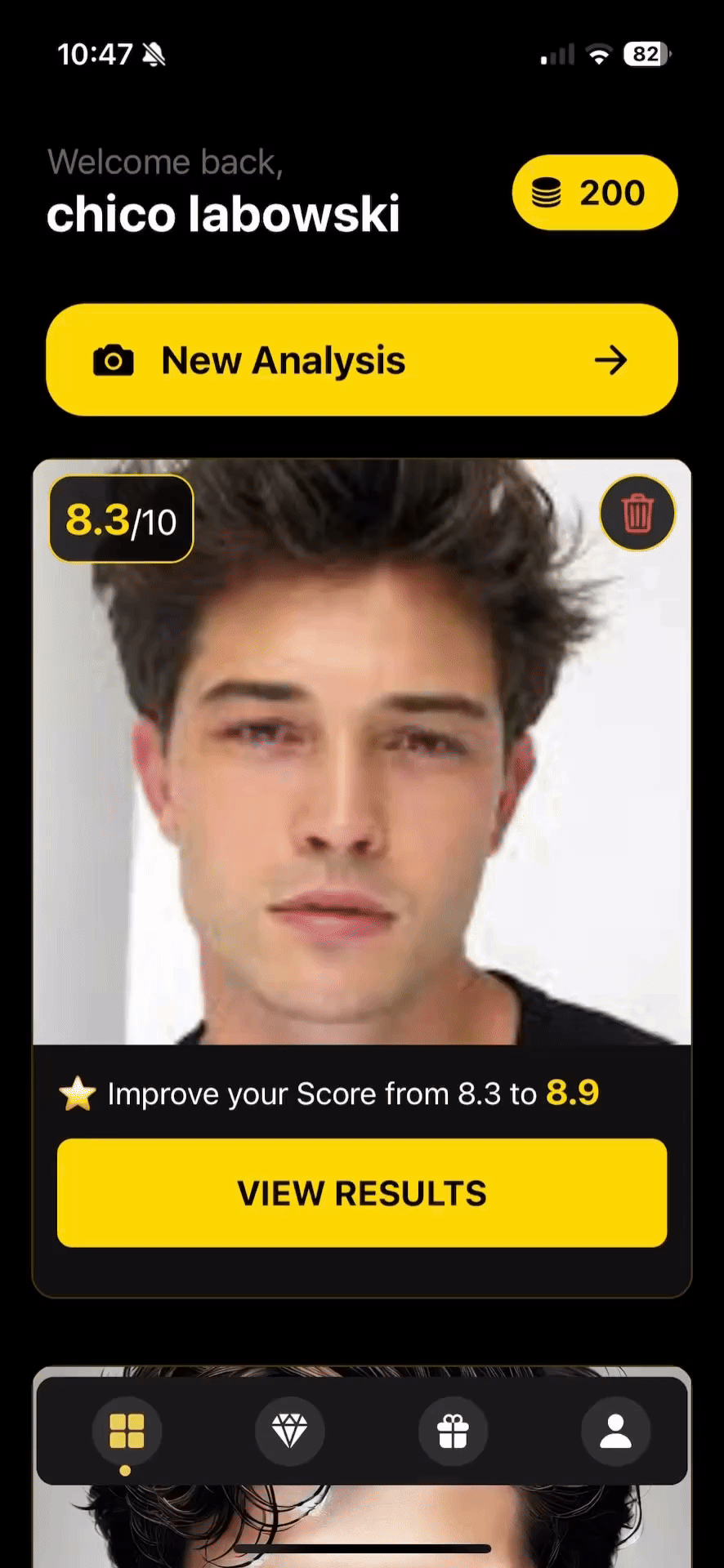Image resolution: width=724 pixels, height=1568 pixels.
Task: Open the 200 coins balance
Action: pos(594,193)
